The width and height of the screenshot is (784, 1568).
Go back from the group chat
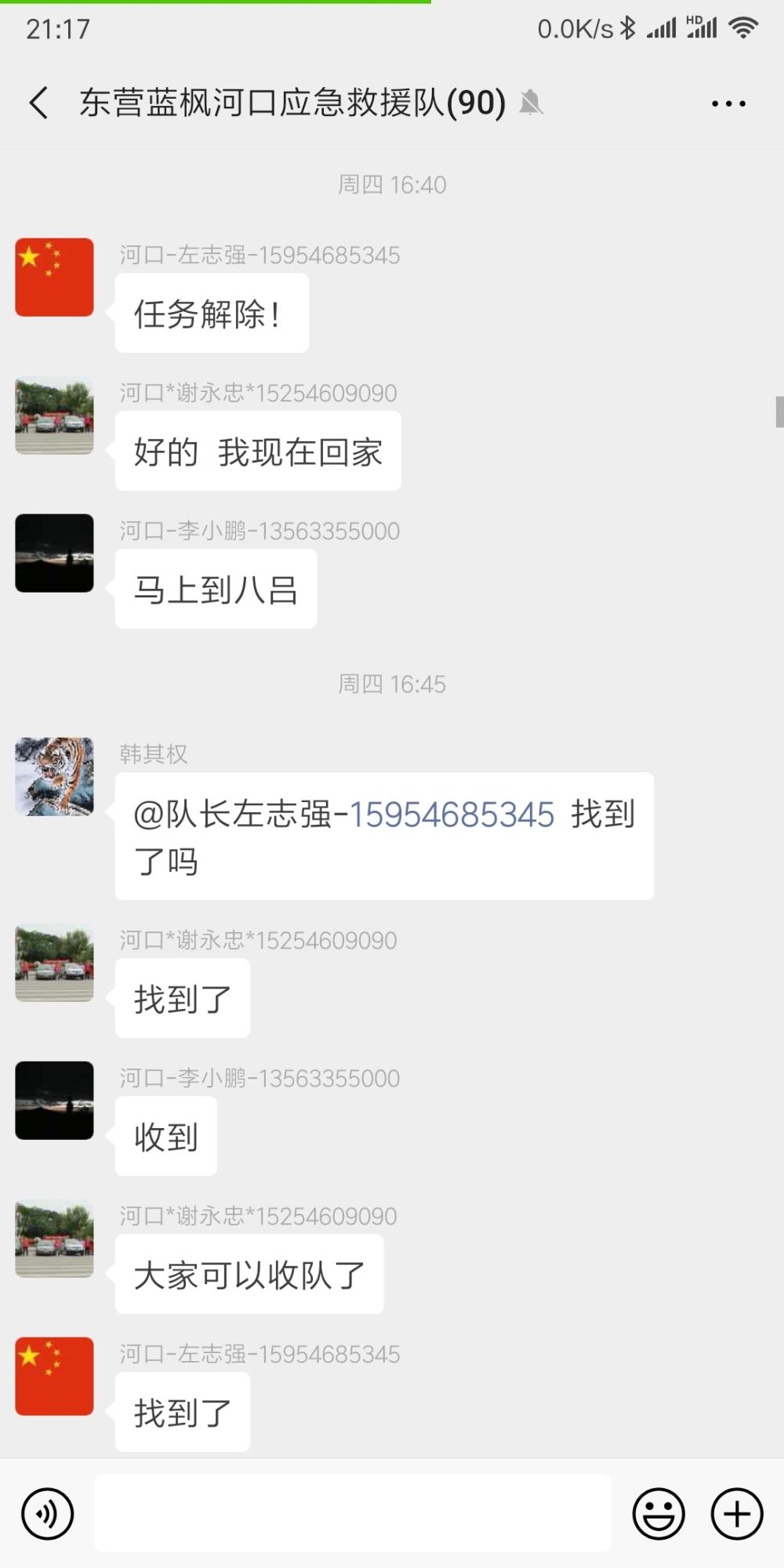click(38, 103)
